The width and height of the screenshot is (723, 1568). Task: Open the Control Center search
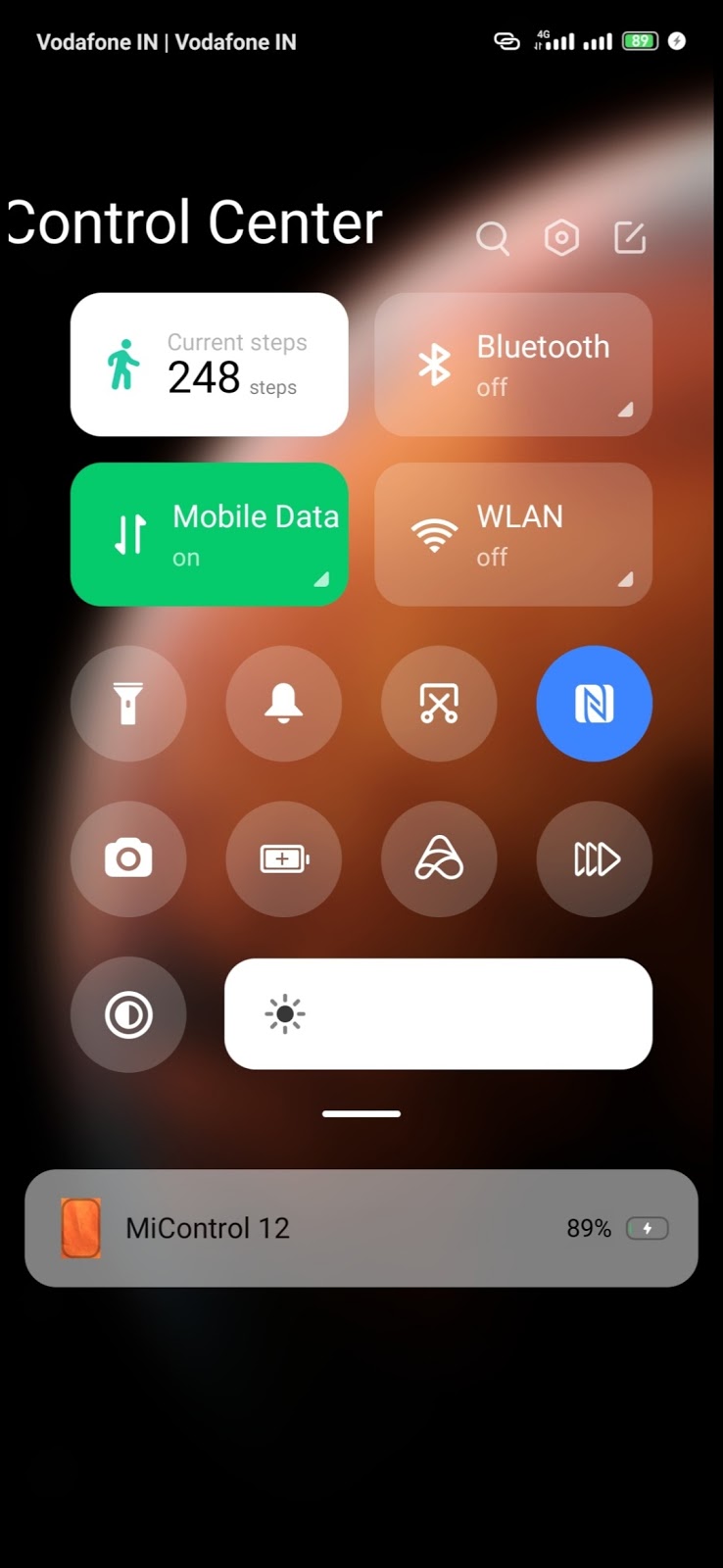pos(492,237)
